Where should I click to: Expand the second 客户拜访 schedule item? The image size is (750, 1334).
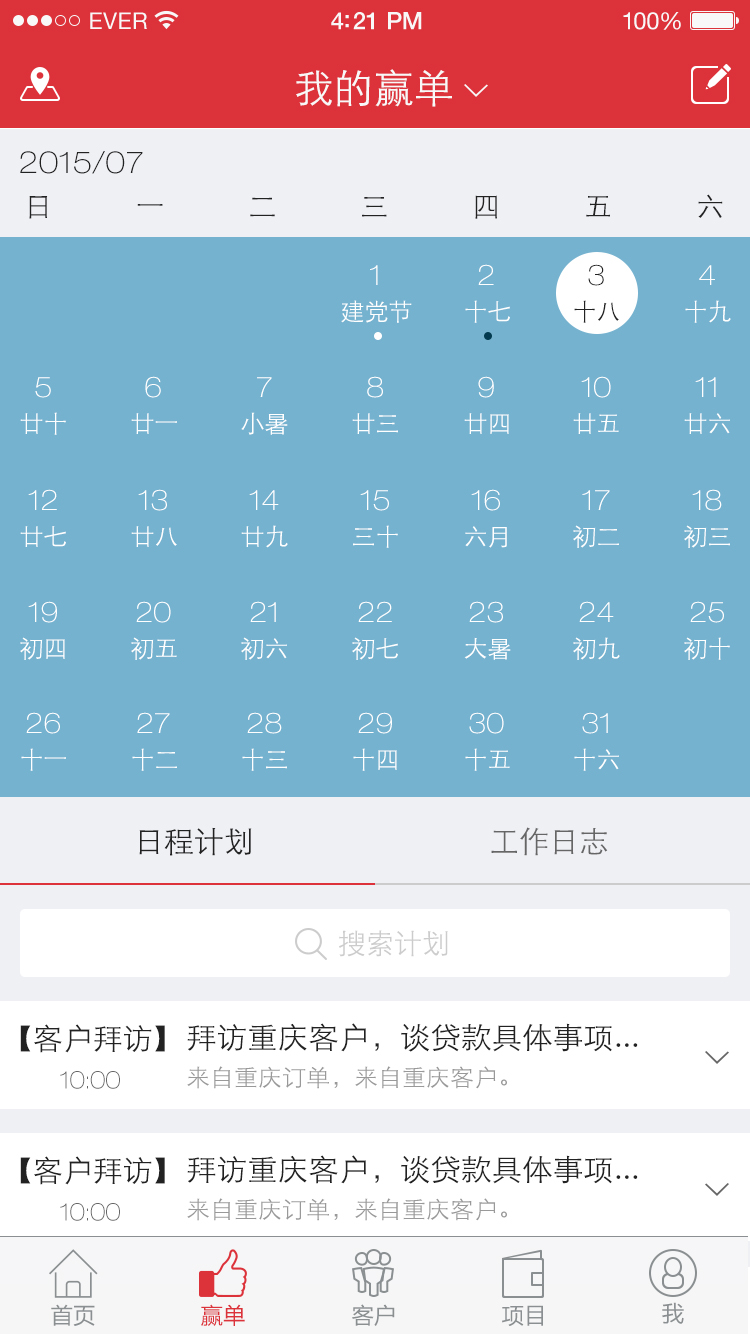(716, 1189)
